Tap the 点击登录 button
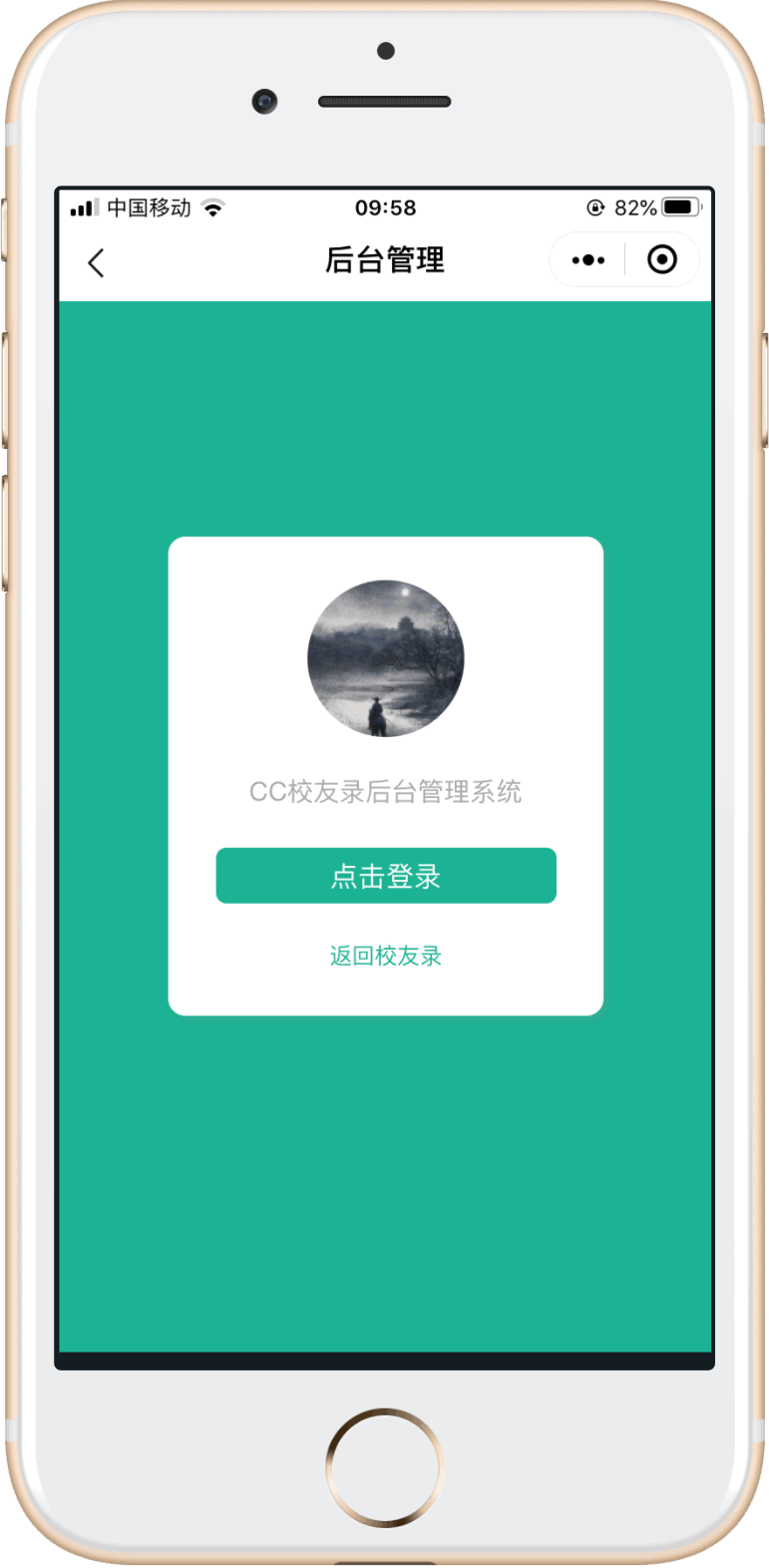The image size is (769, 1568). tap(386, 876)
